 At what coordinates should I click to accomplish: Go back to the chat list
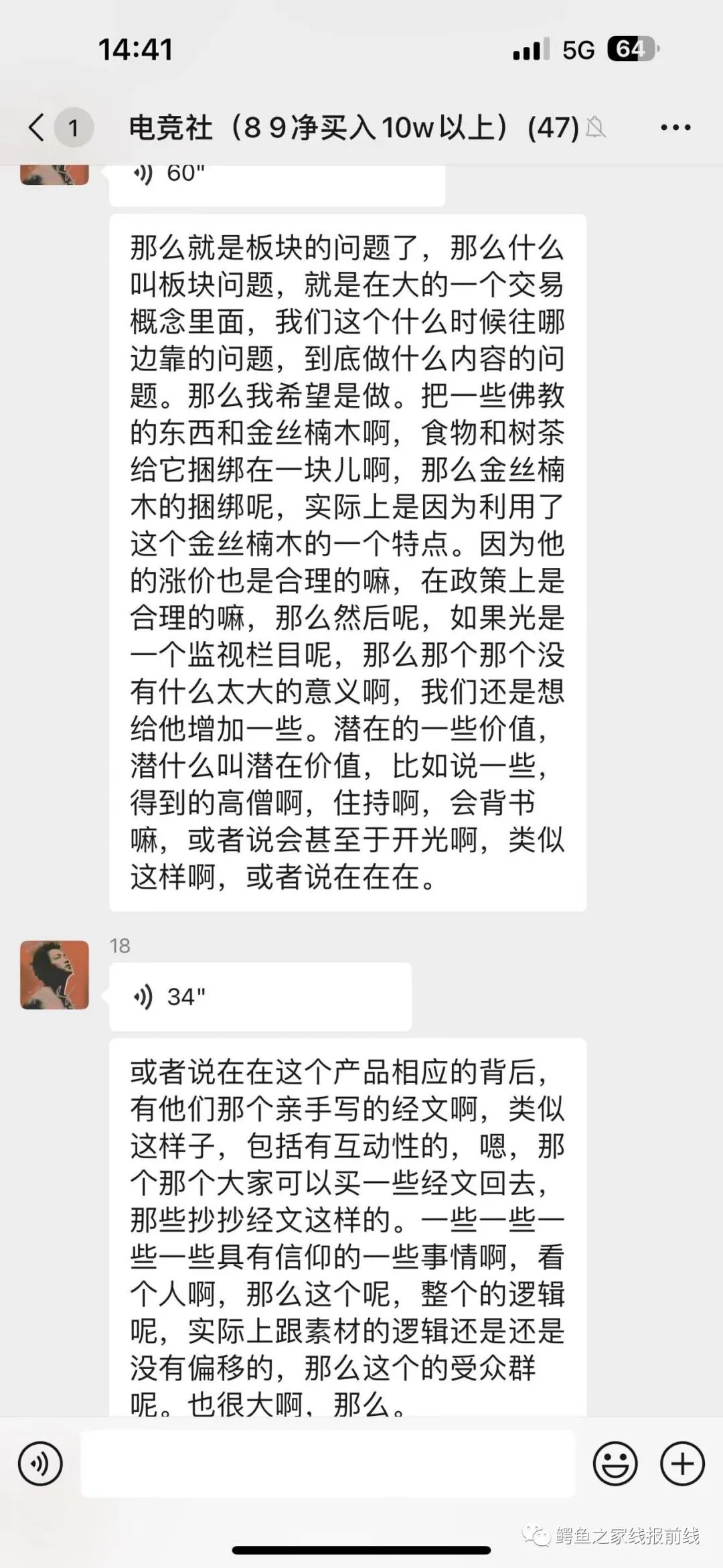point(37,127)
